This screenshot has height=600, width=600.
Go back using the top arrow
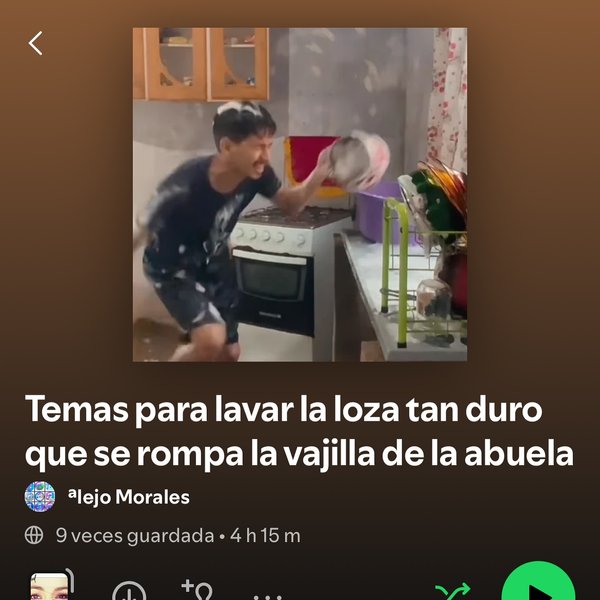[36, 43]
